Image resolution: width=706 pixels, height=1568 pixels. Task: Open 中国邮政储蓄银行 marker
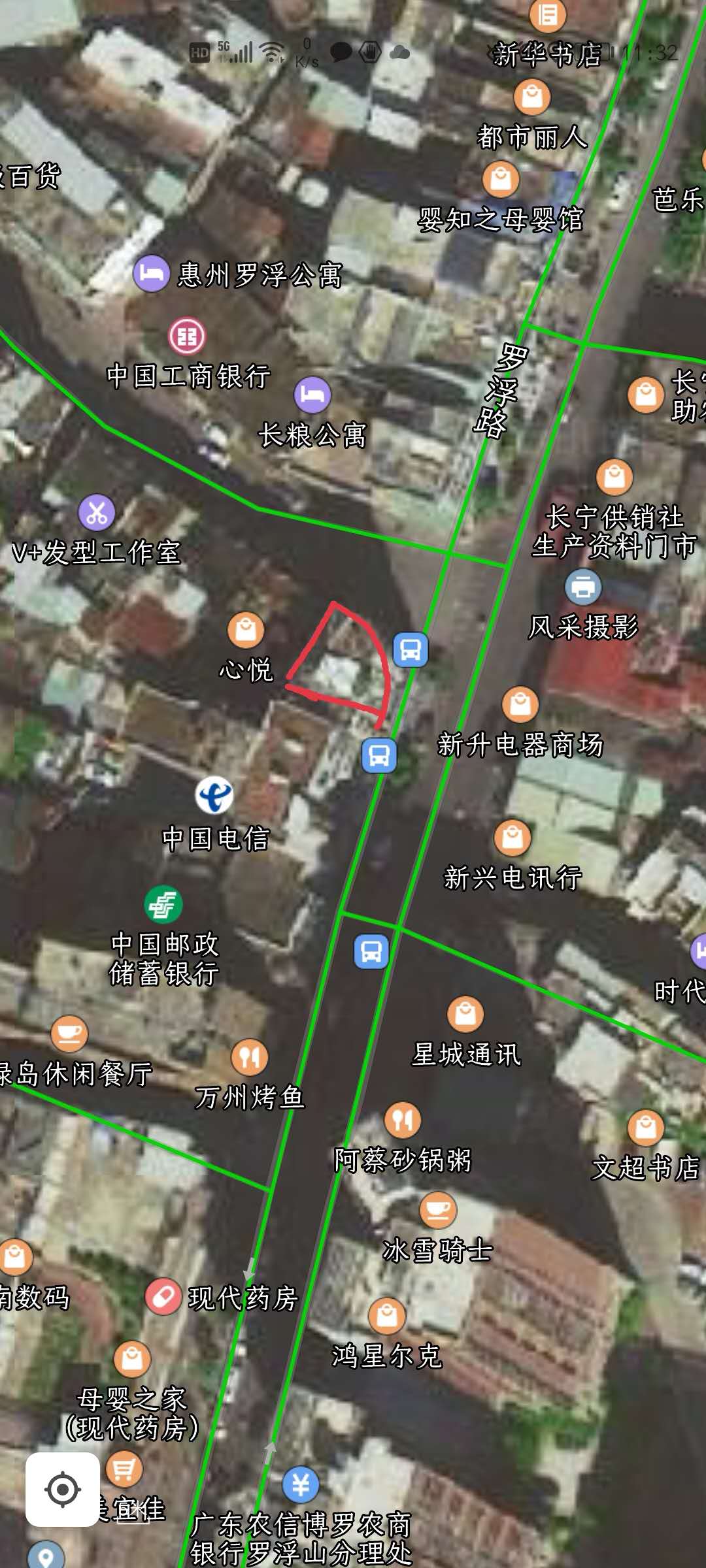(x=163, y=904)
